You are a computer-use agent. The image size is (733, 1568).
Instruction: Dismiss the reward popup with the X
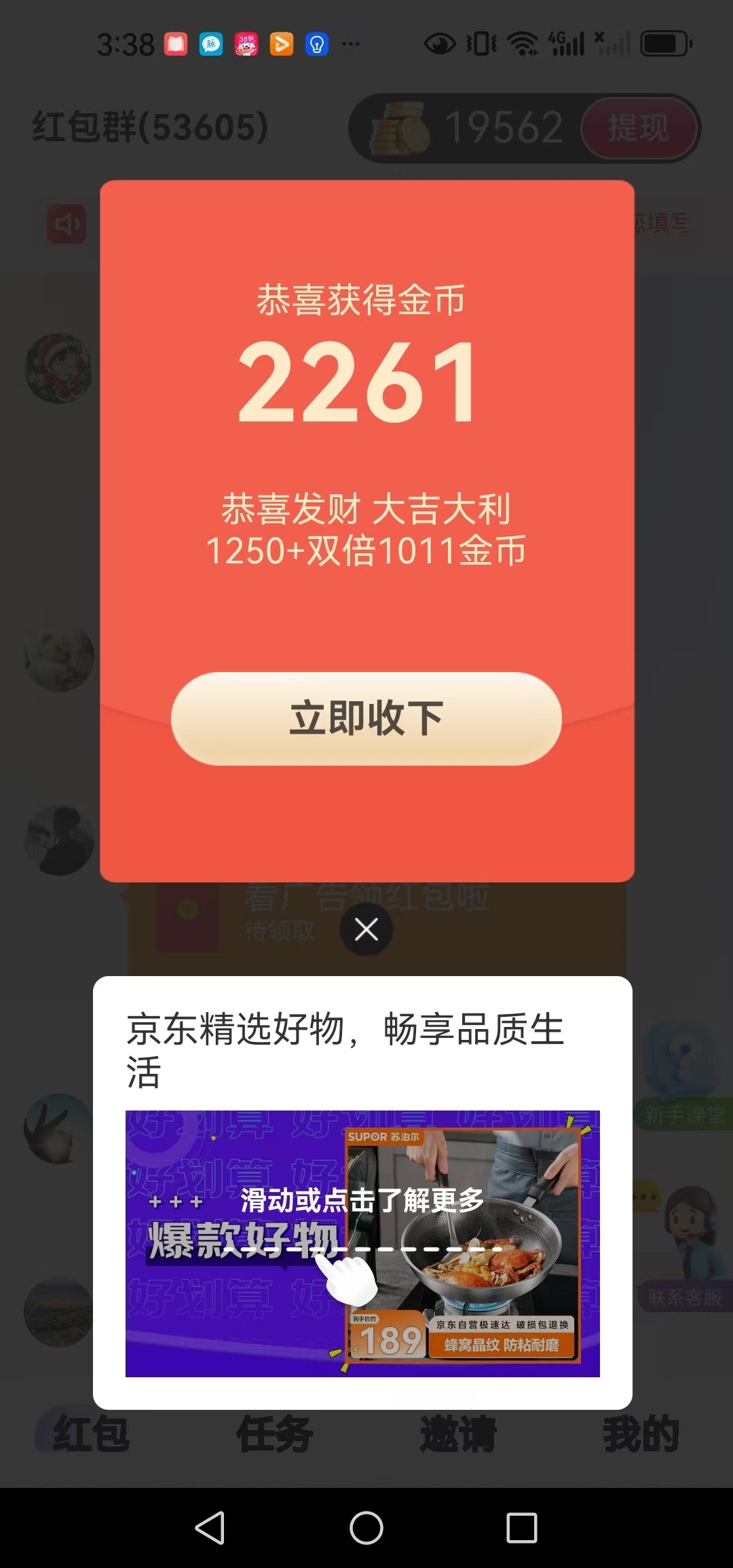pyautogui.click(x=366, y=930)
